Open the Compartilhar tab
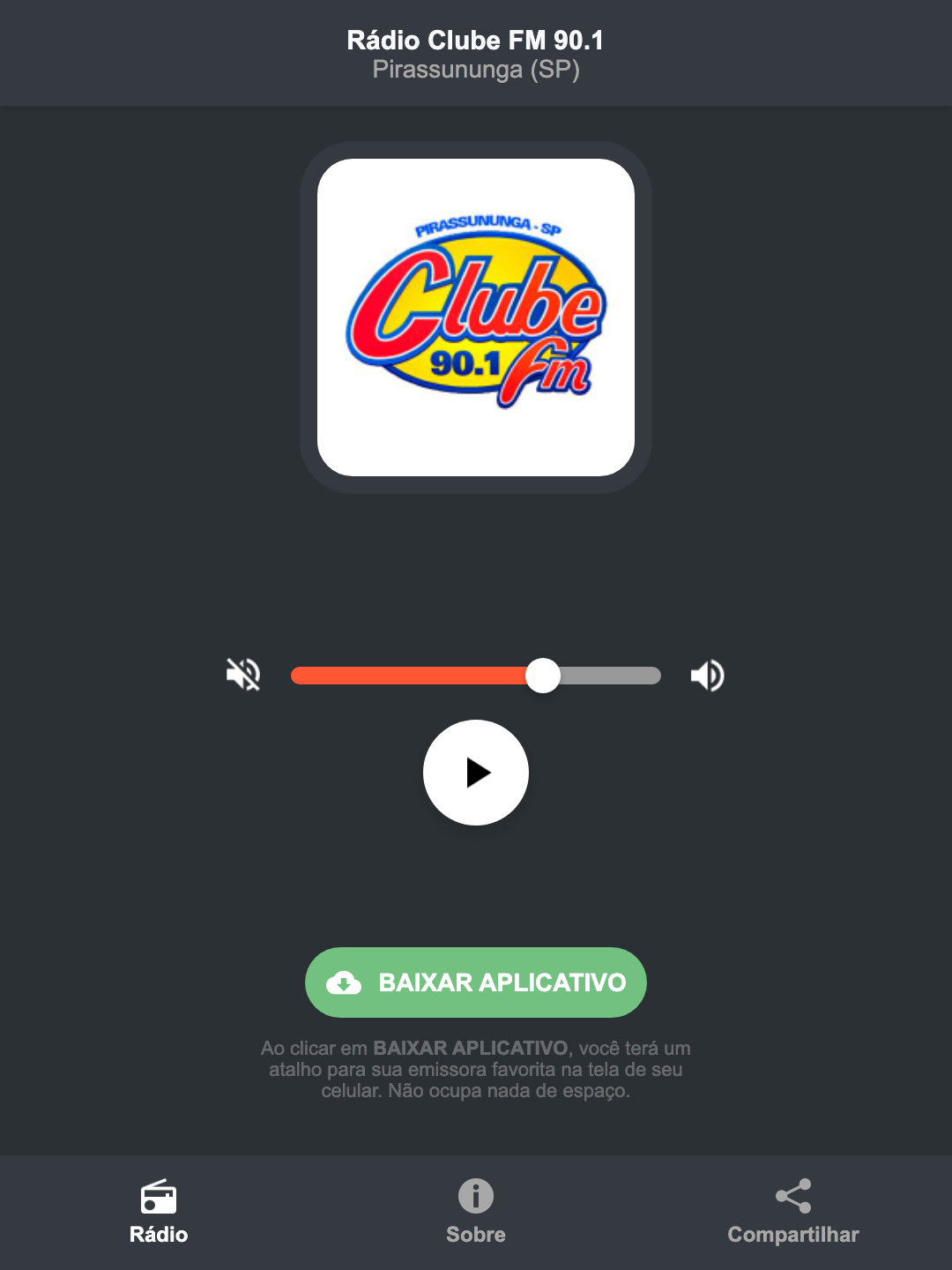The image size is (952, 1270). pos(792,1213)
